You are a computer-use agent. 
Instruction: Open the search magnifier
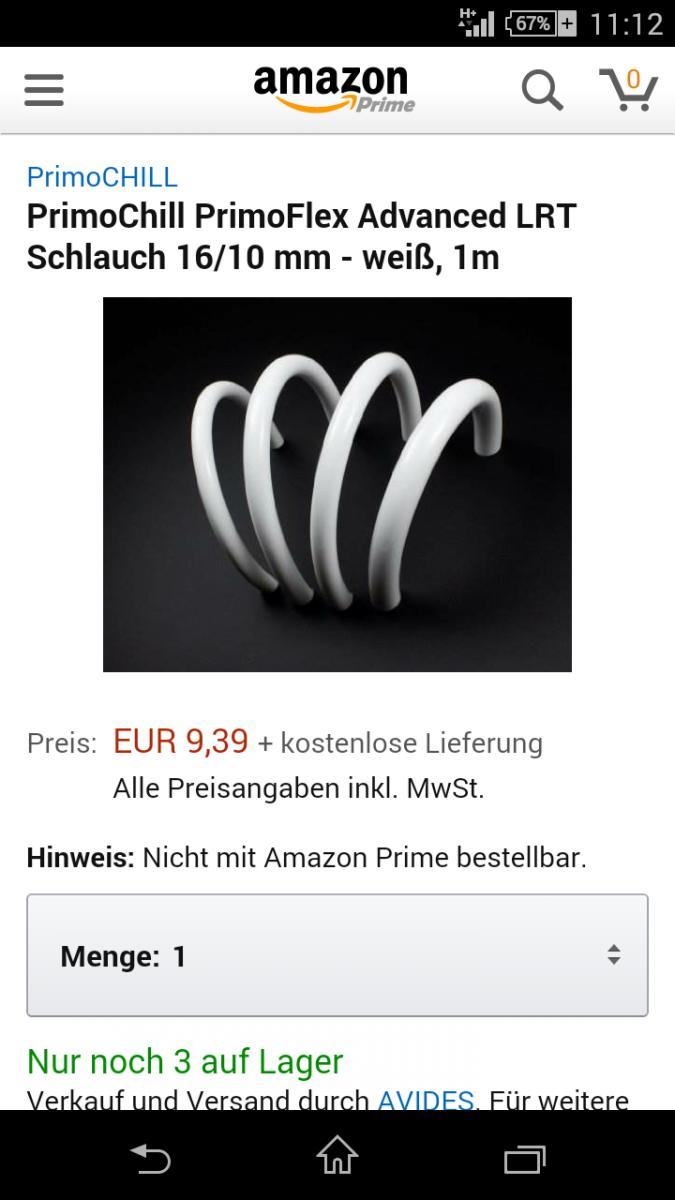(542, 90)
